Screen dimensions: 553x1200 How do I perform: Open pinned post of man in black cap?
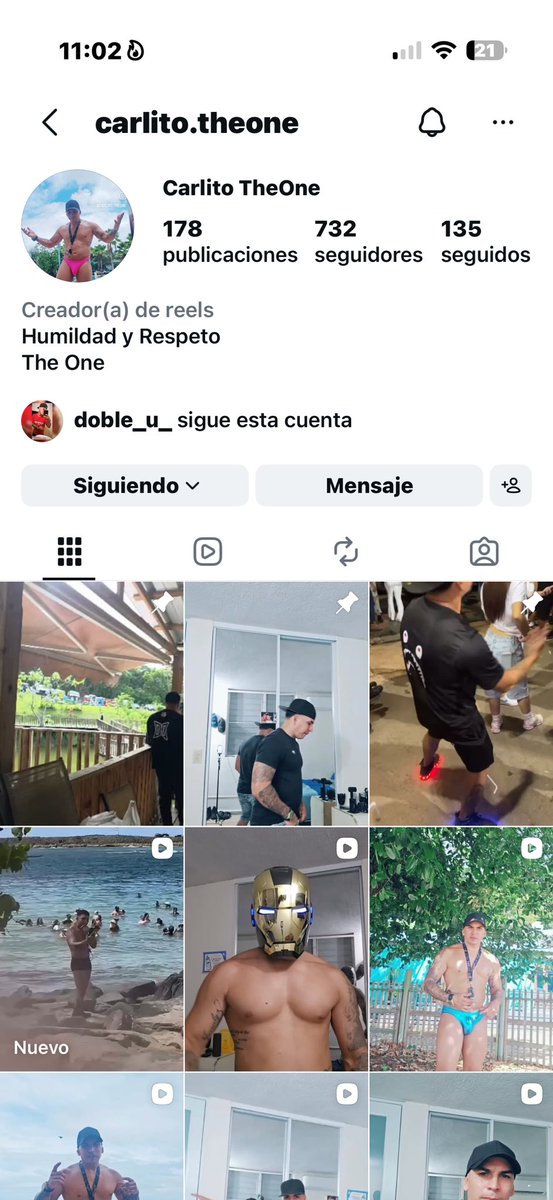click(276, 703)
